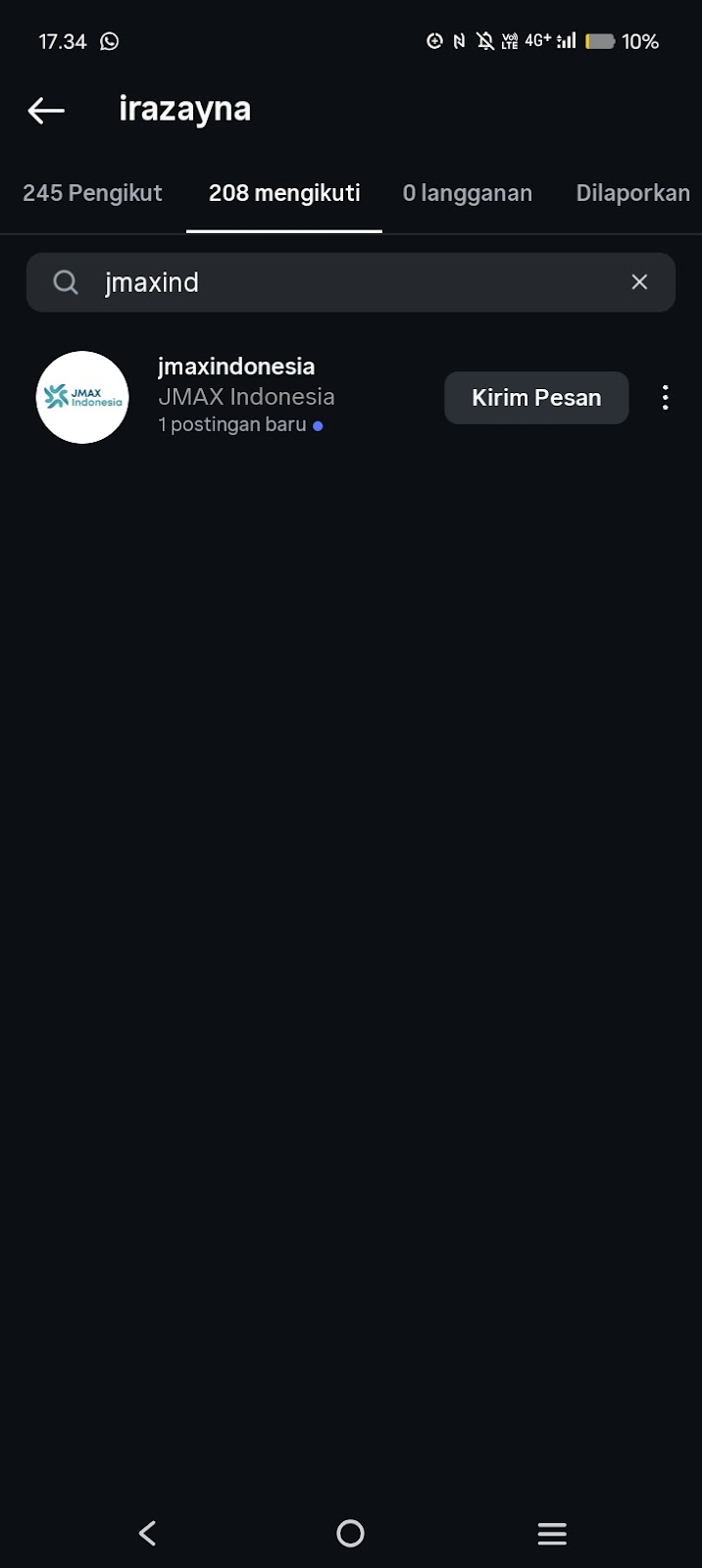Tap Kirim Pesan for jmaxindonesia
Image resolution: width=702 pixels, height=1568 pixels.
tap(536, 397)
